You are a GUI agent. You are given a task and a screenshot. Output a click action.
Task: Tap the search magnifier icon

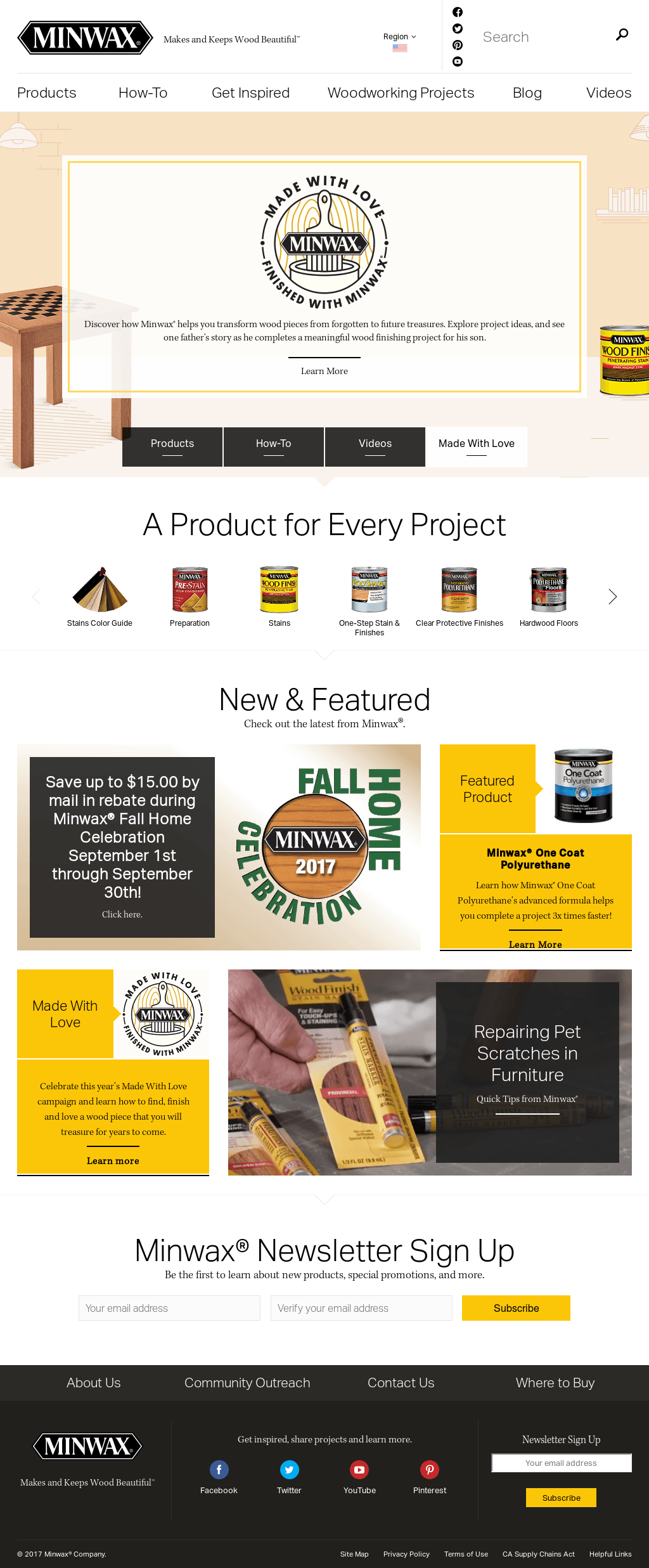click(622, 35)
